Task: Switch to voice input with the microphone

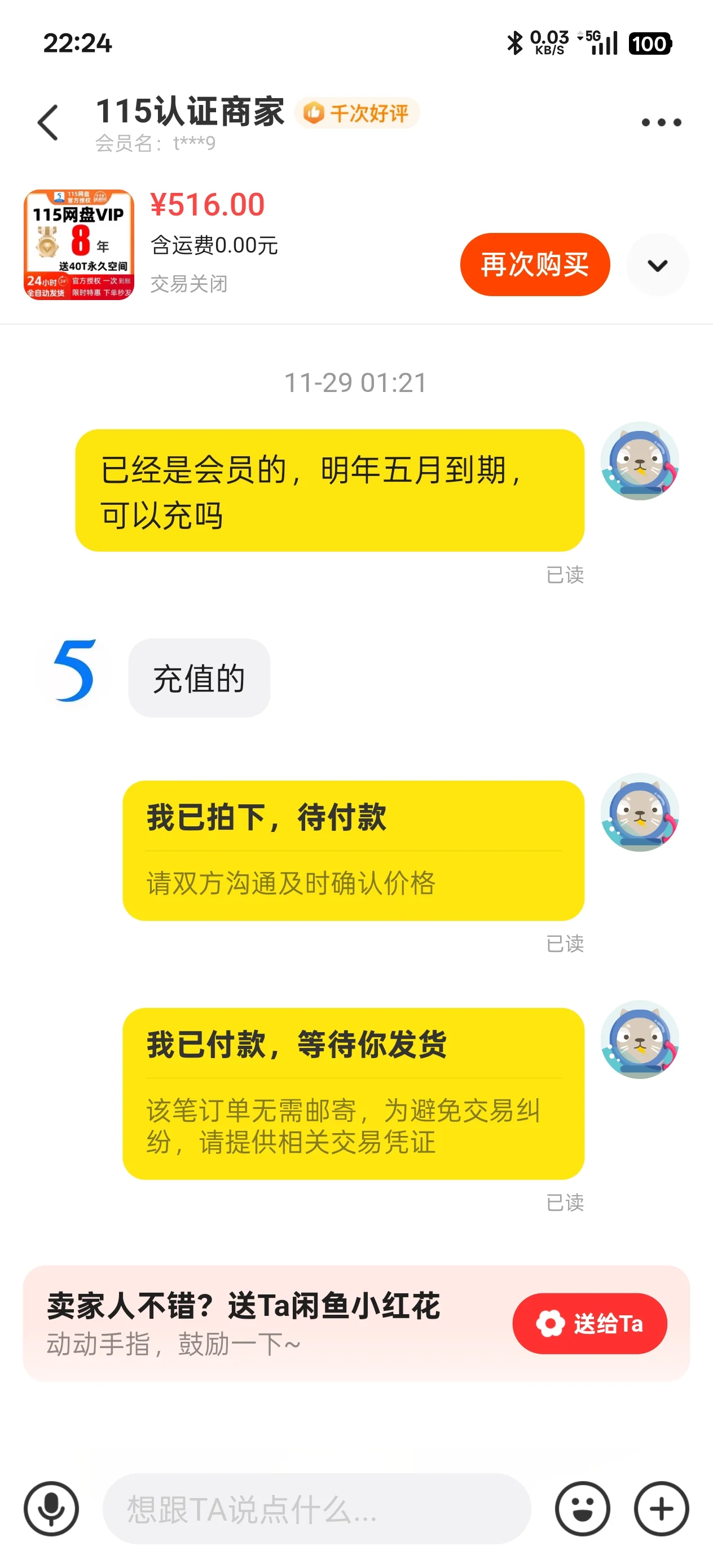Action: point(51,1508)
